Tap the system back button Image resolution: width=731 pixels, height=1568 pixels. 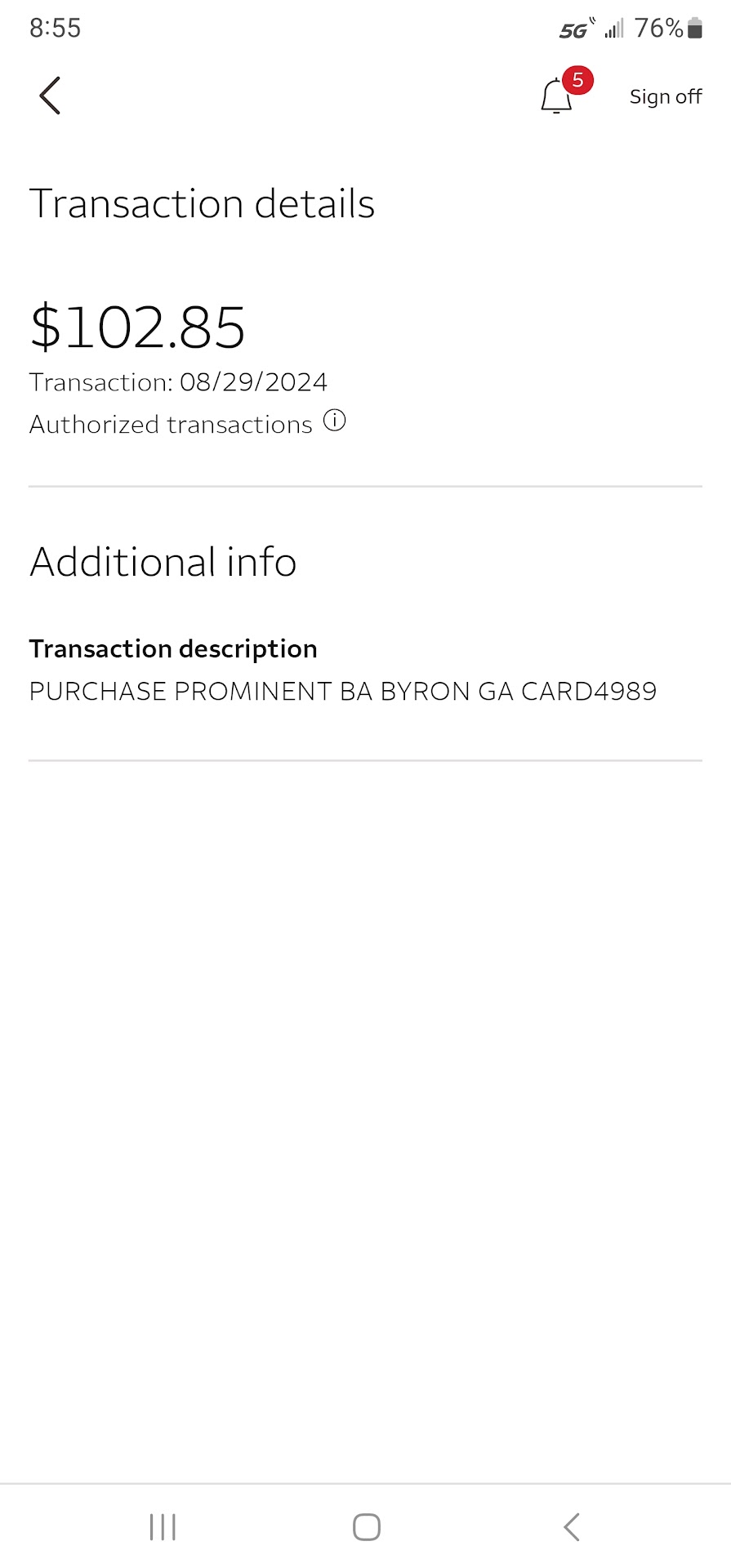[572, 1526]
